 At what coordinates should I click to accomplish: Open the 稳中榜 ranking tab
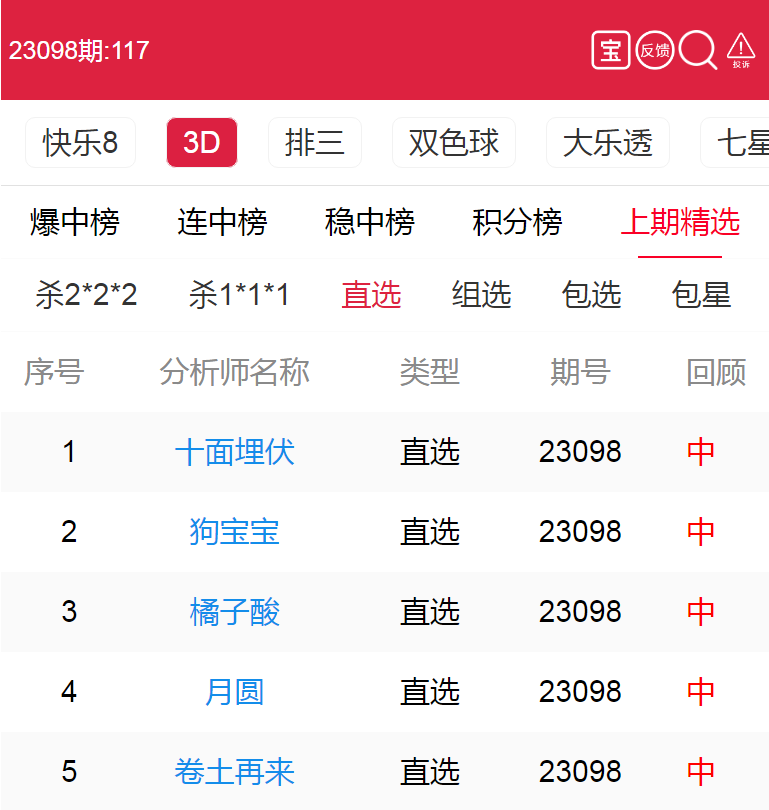(369, 222)
